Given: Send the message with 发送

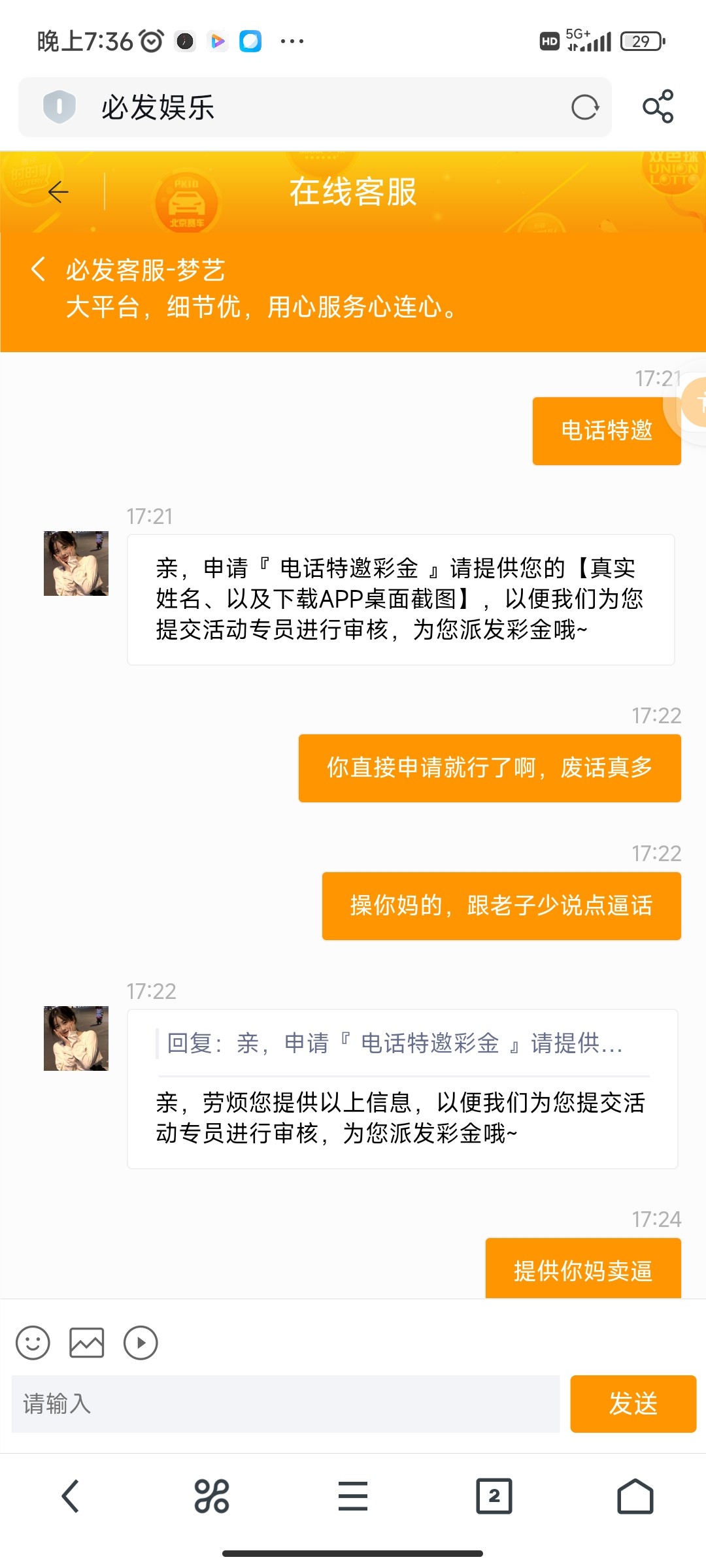Looking at the screenshot, I should point(633,1404).
